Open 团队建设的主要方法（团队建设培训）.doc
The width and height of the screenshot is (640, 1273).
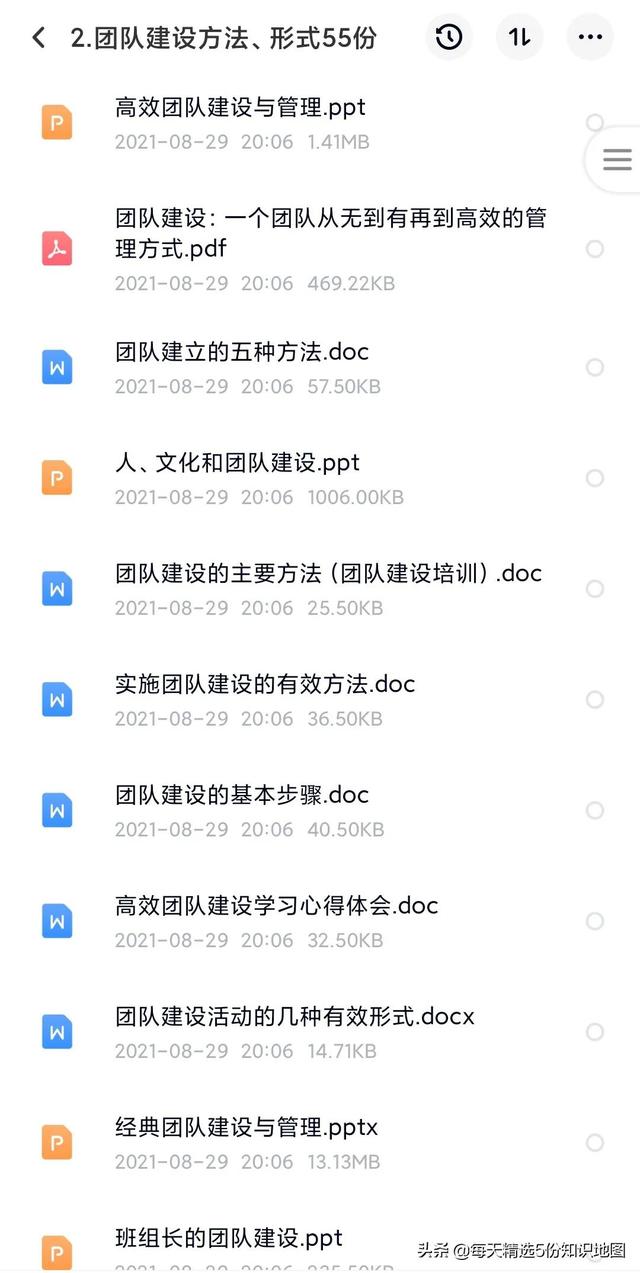click(x=328, y=574)
